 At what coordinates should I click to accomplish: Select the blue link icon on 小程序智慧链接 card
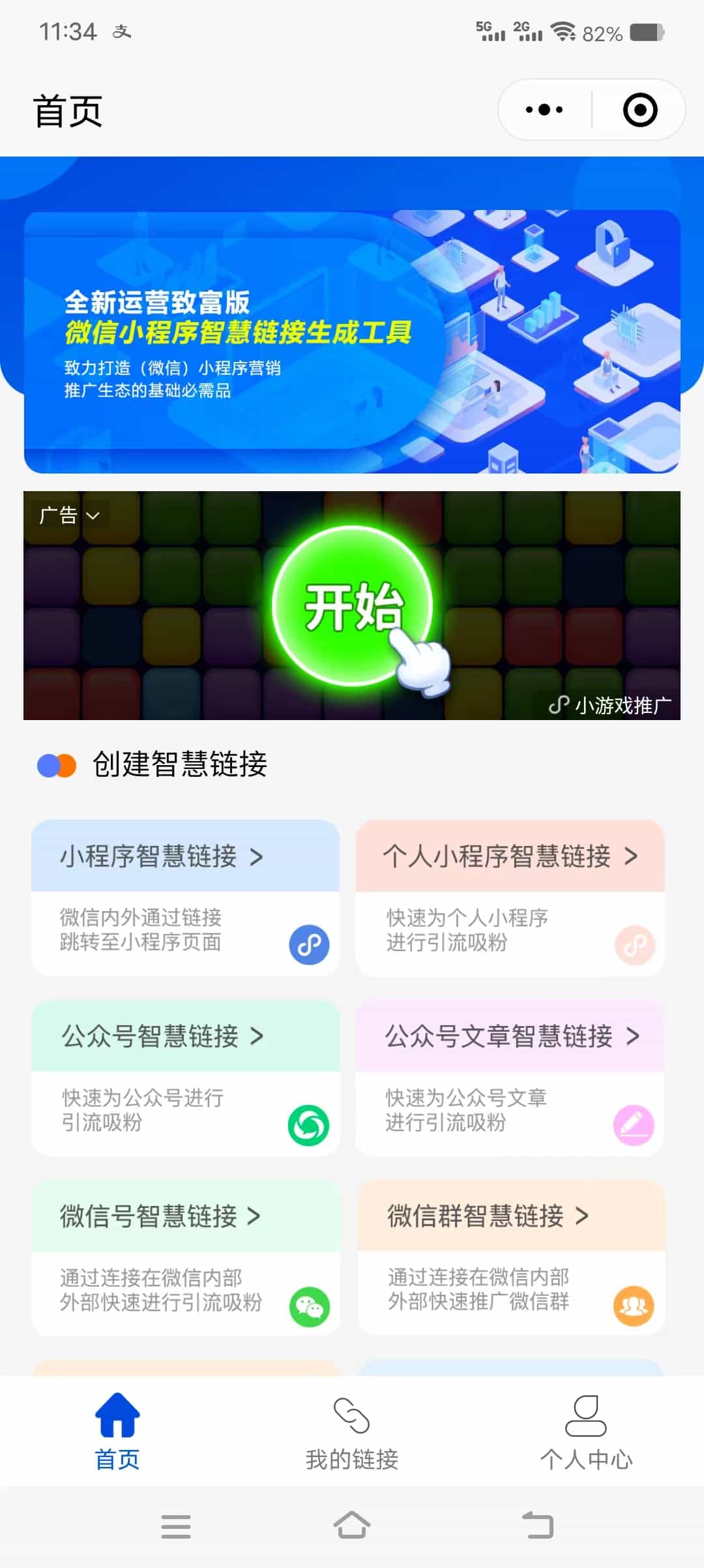(308, 944)
